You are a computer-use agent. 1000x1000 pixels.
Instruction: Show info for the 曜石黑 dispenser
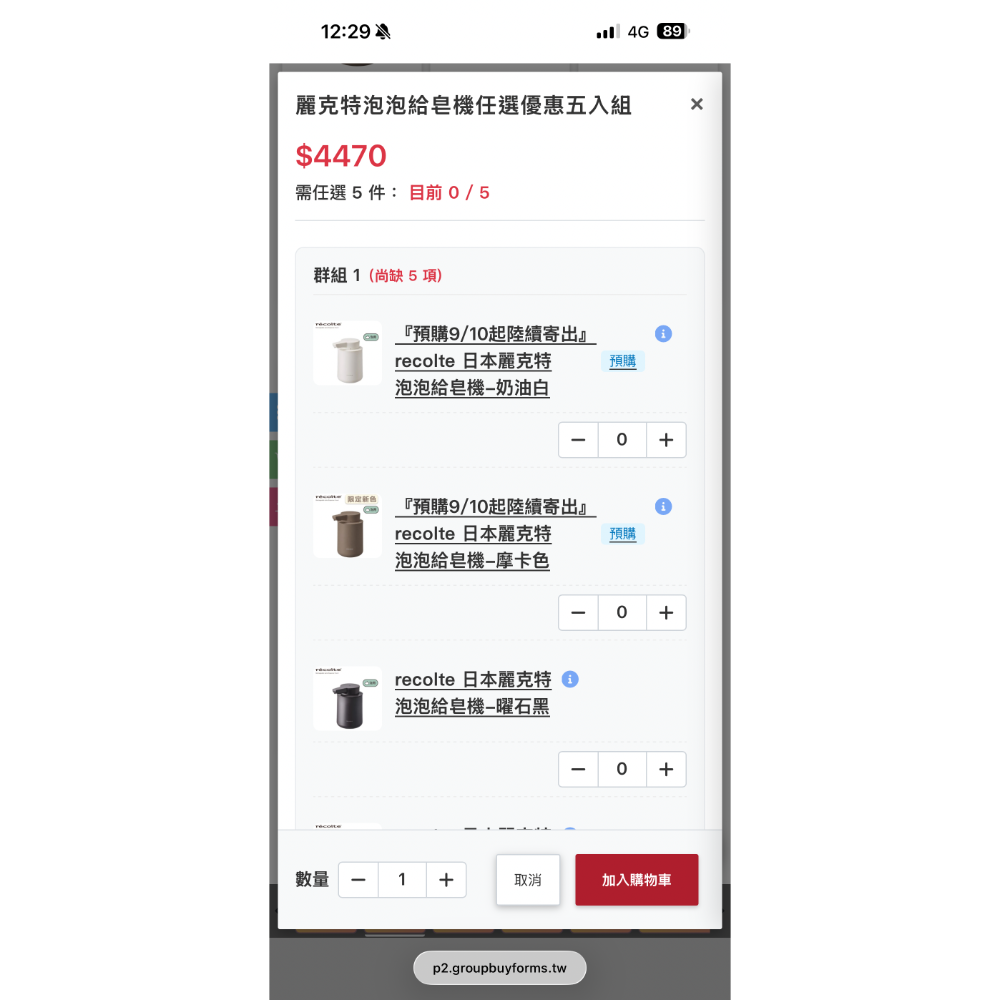click(x=570, y=679)
